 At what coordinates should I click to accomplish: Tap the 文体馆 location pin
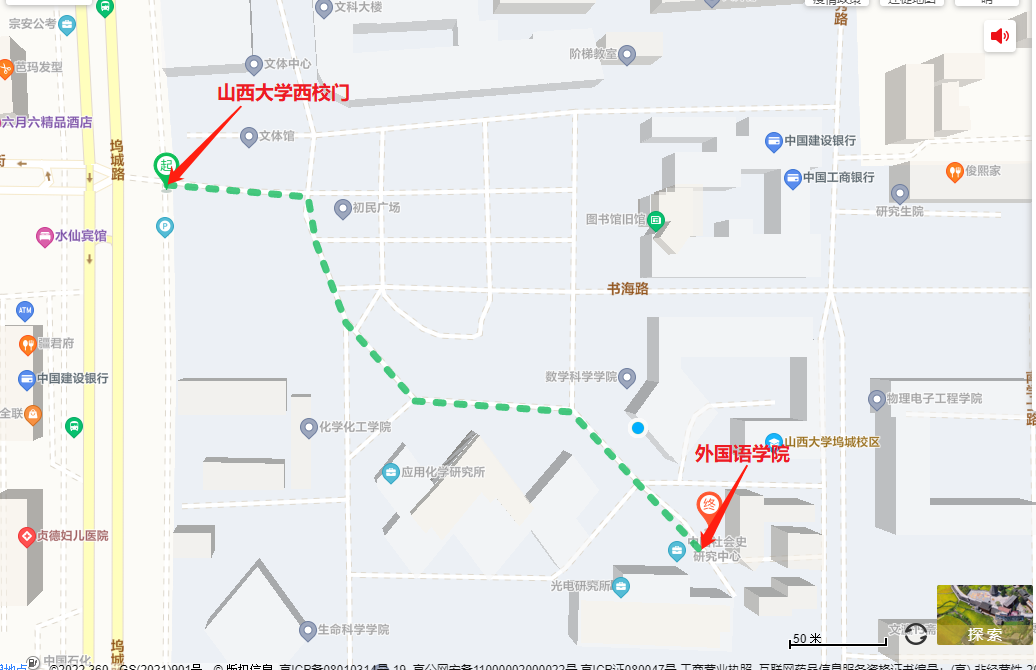tap(249, 136)
